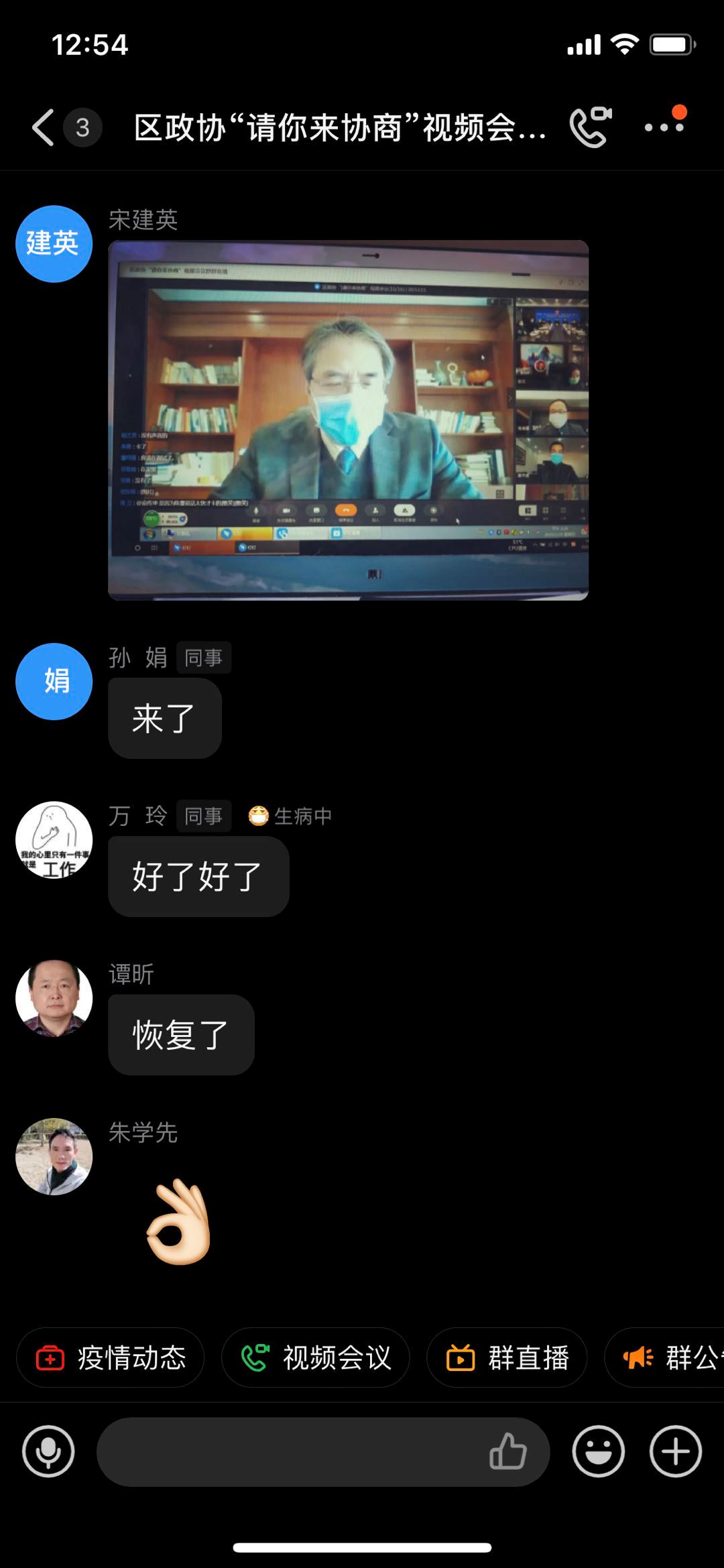724x1568 pixels.
Task: Open the photo sent by 宋建英
Action: pyautogui.click(x=348, y=420)
